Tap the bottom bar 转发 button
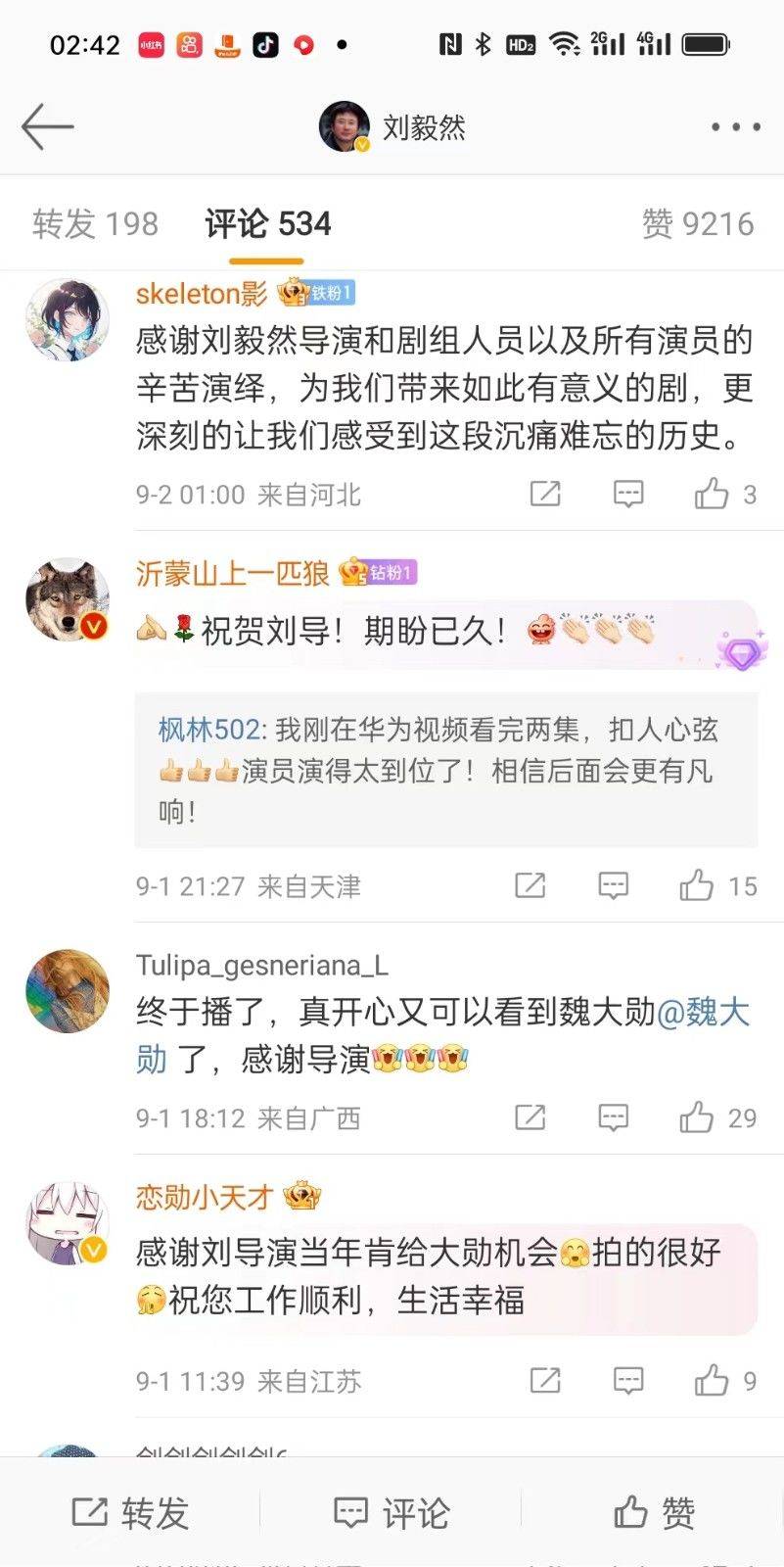This screenshot has height=1567, width=784. (x=130, y=1512)
